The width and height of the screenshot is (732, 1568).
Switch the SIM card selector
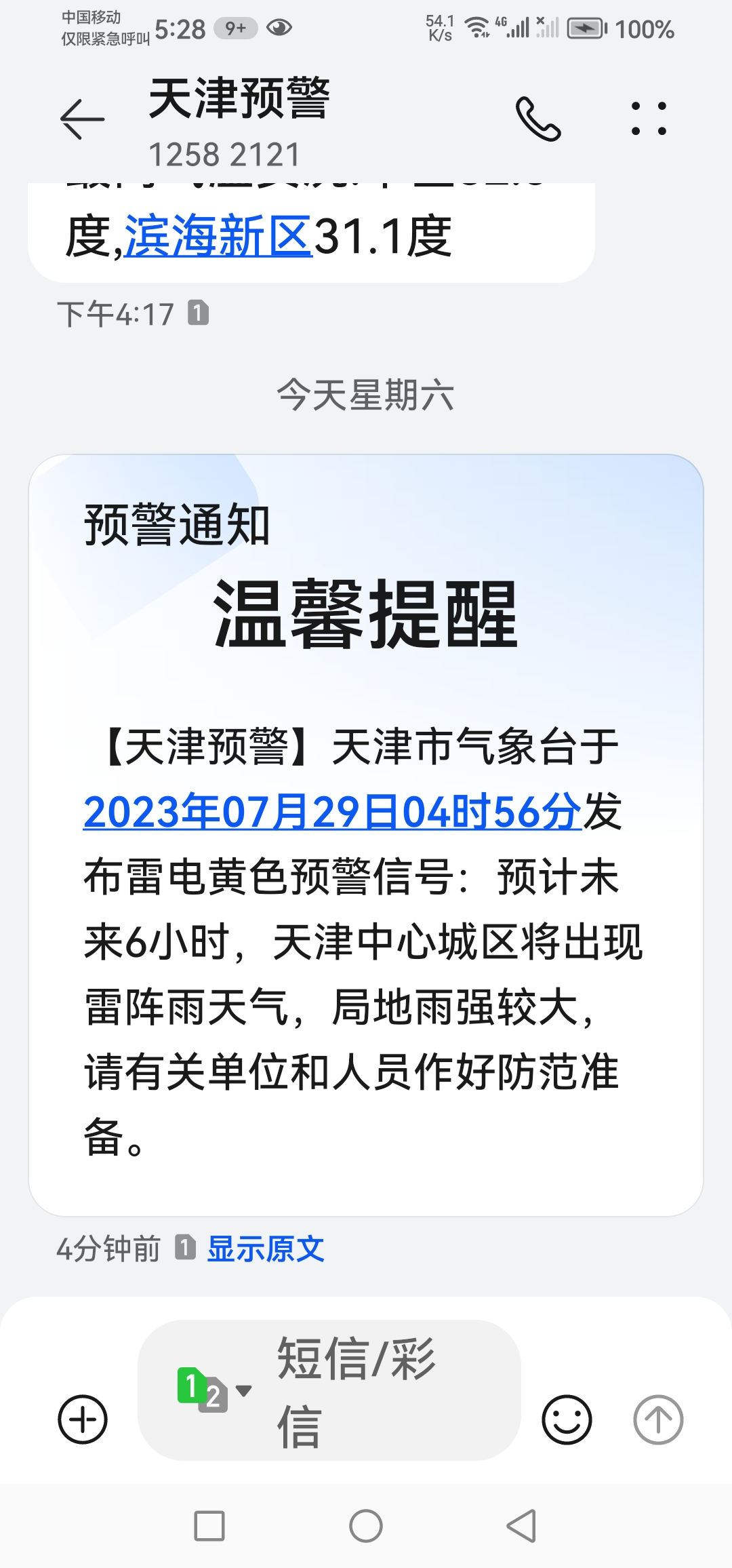213,1390
